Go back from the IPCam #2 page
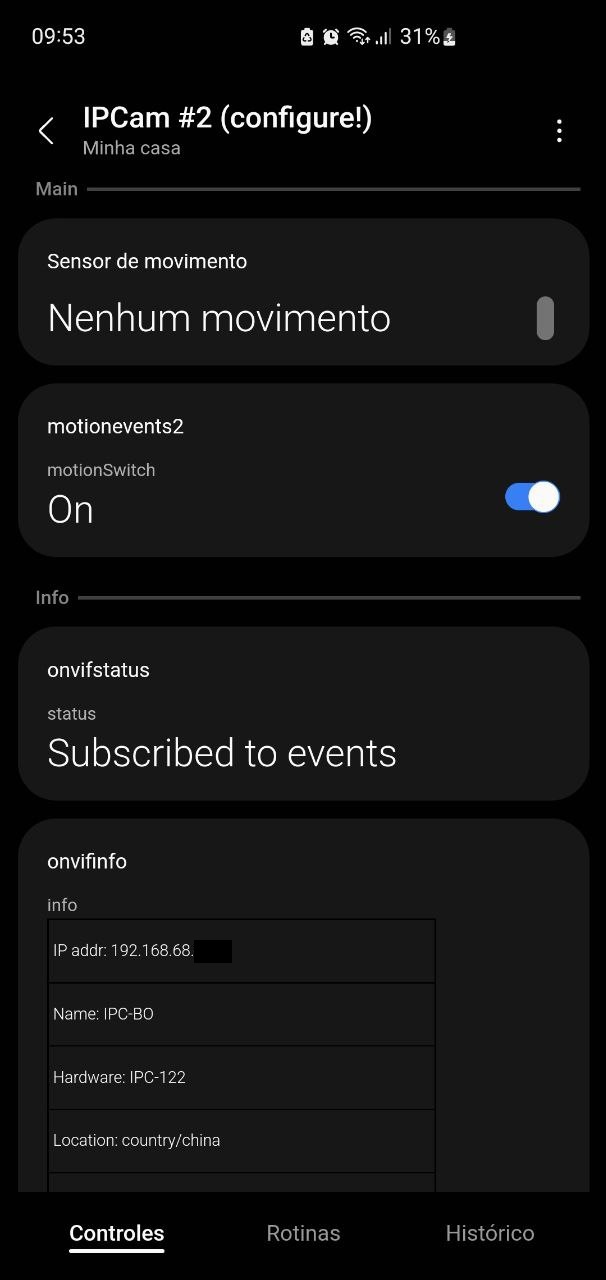The image size is (606, 1280). 46,131
